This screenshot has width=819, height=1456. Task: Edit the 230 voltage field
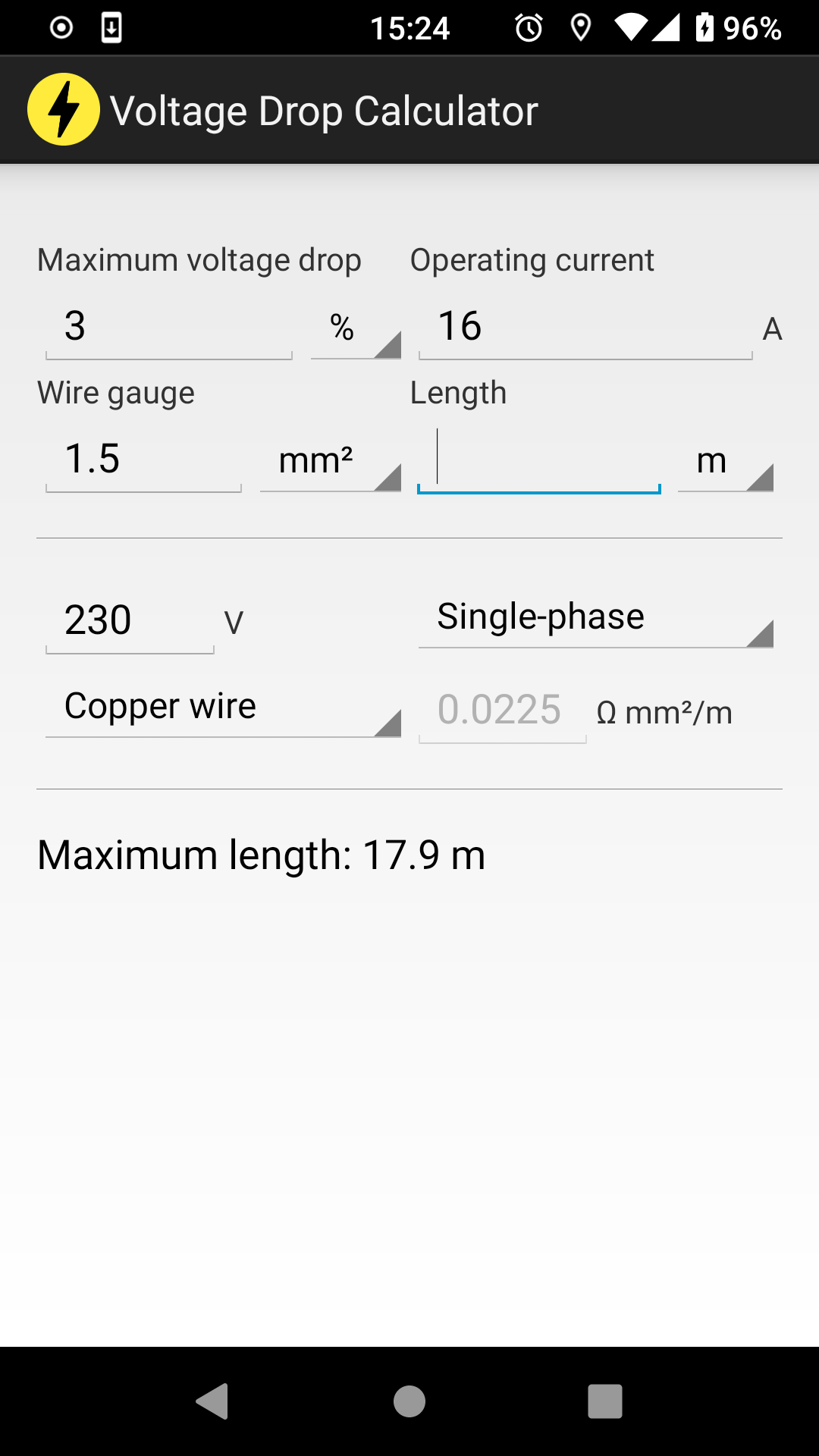(x=130, y=621)
